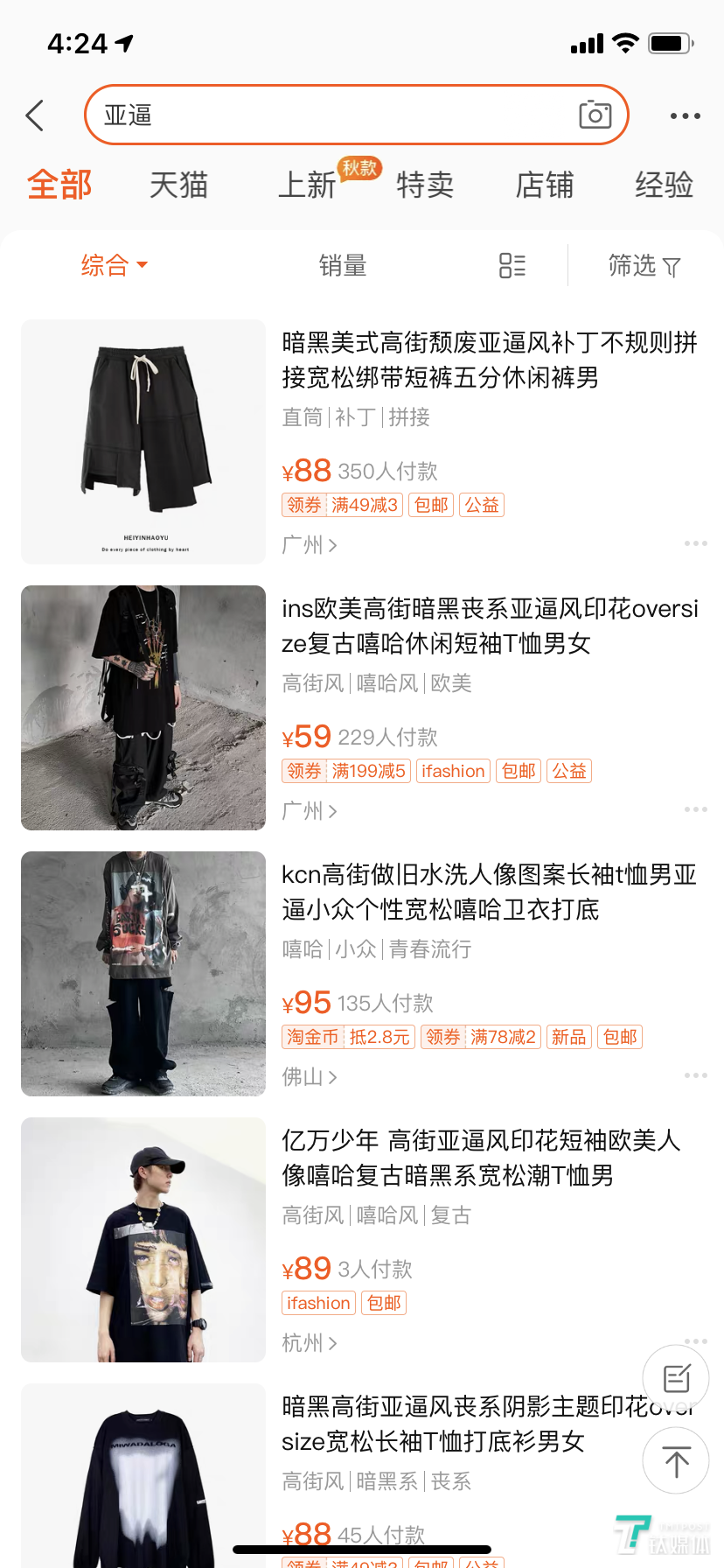Viewport: 724px width, 1568px height.
Task: Open the camera image search icon
Action: click(595, 115)
